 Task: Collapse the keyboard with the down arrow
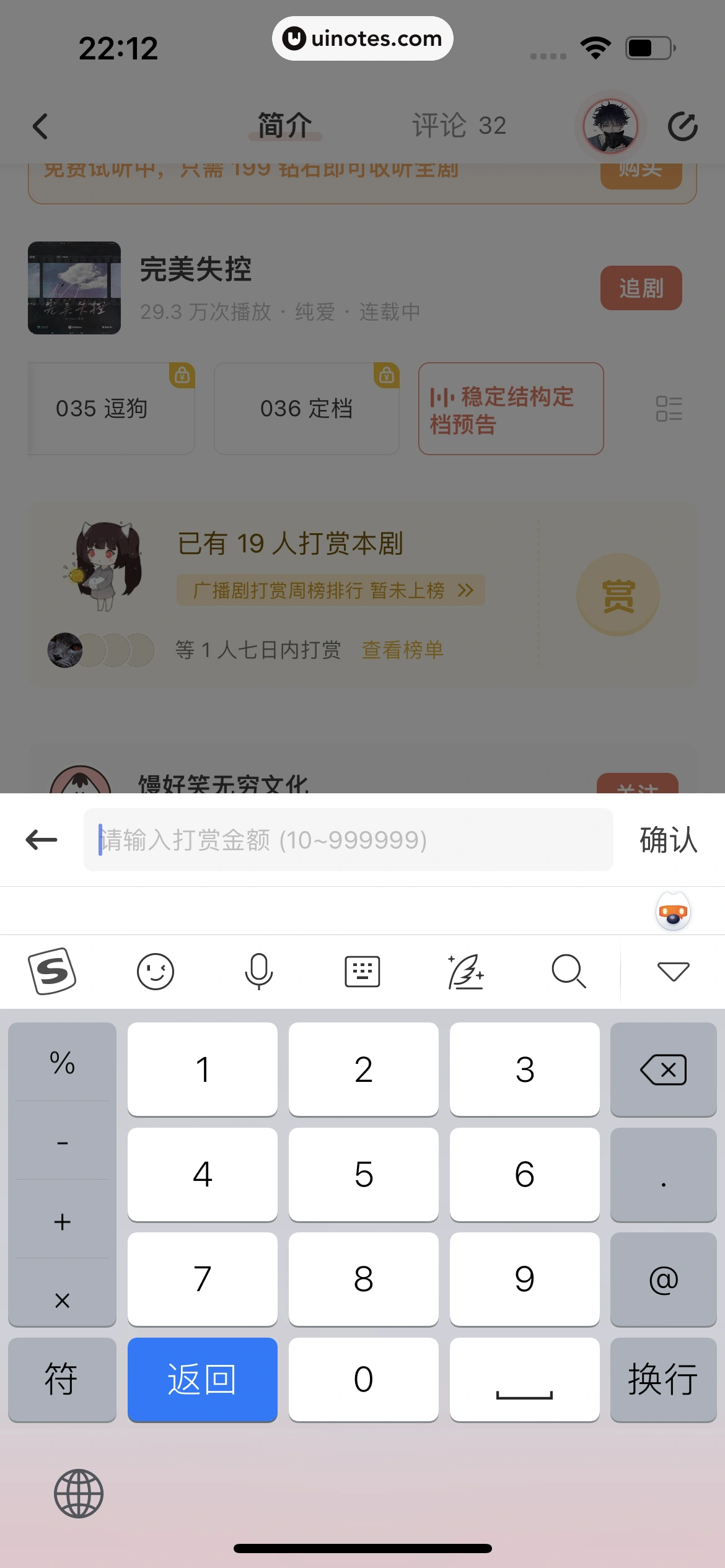(x=673, y=971)
